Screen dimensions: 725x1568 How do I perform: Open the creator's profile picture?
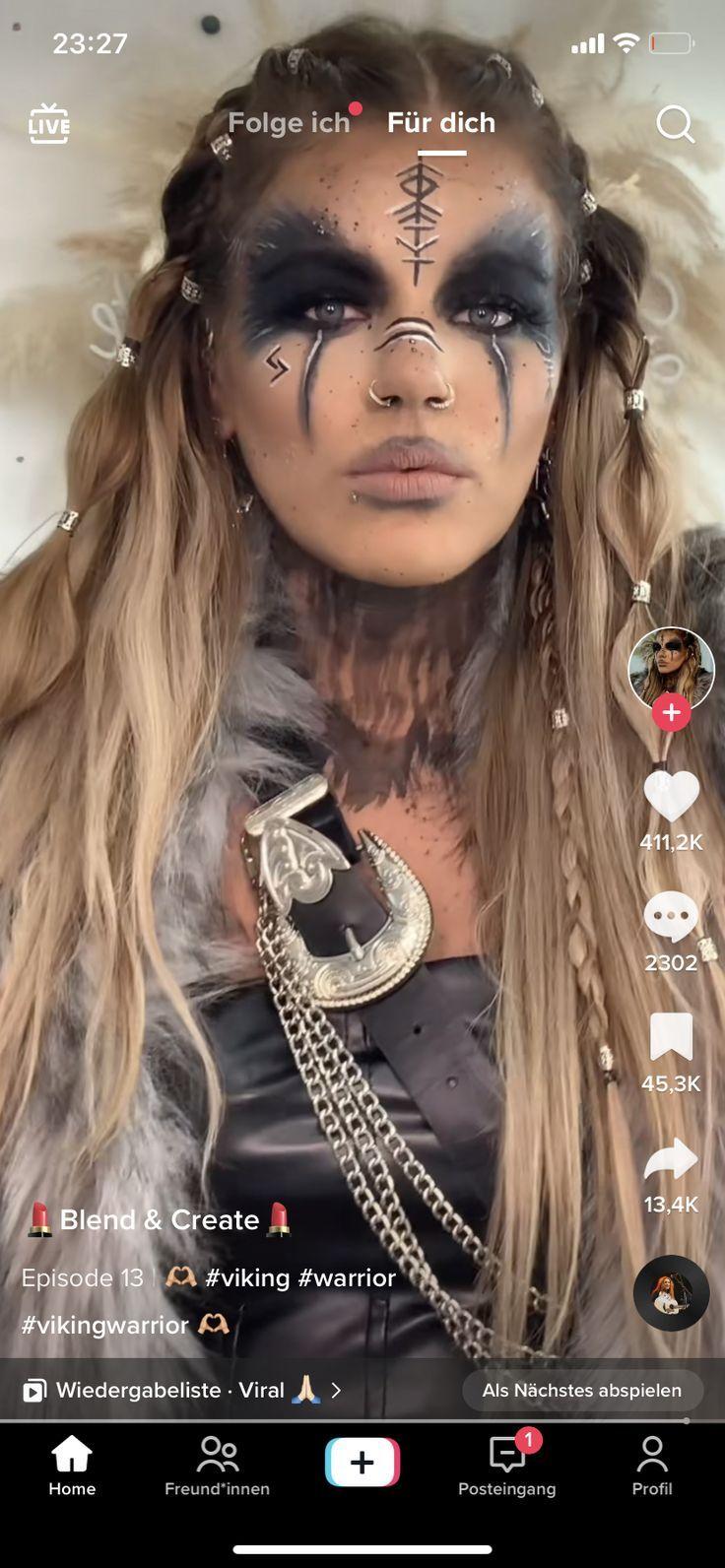(671, 669)
